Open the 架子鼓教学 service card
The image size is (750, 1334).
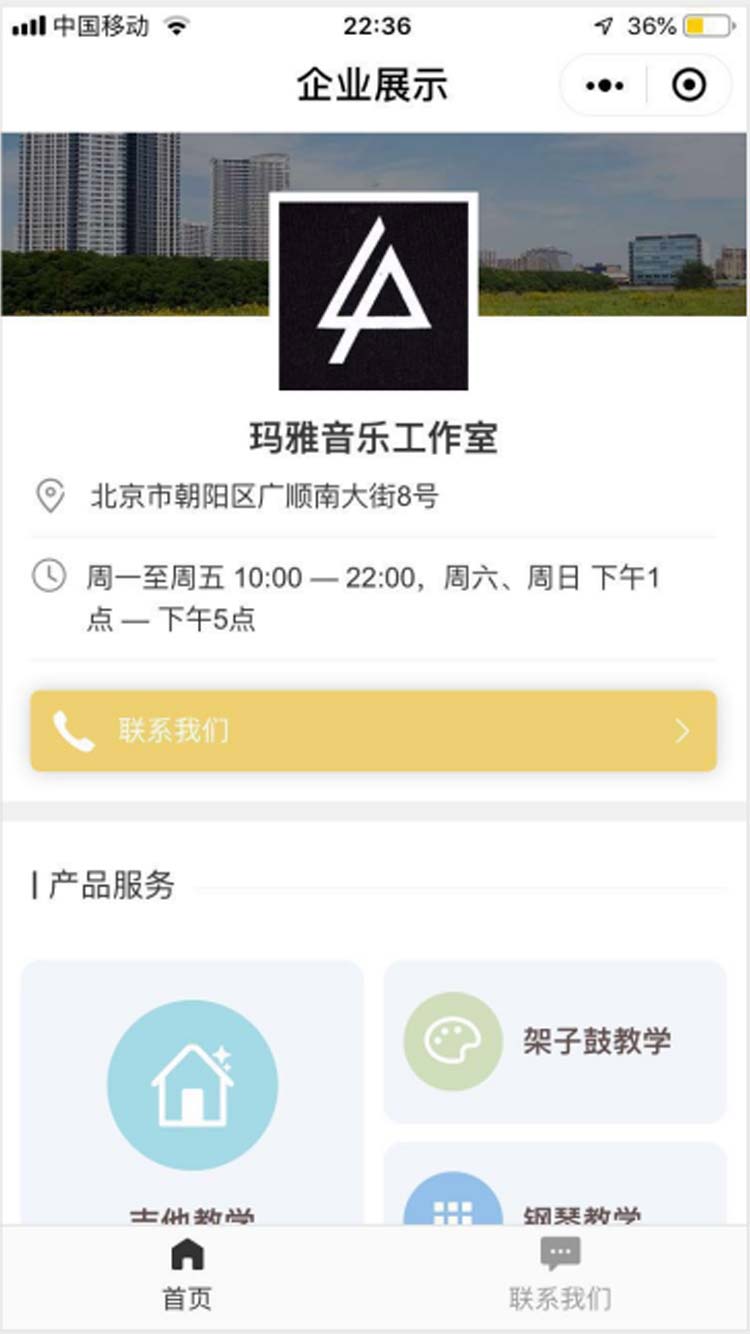555,1041
